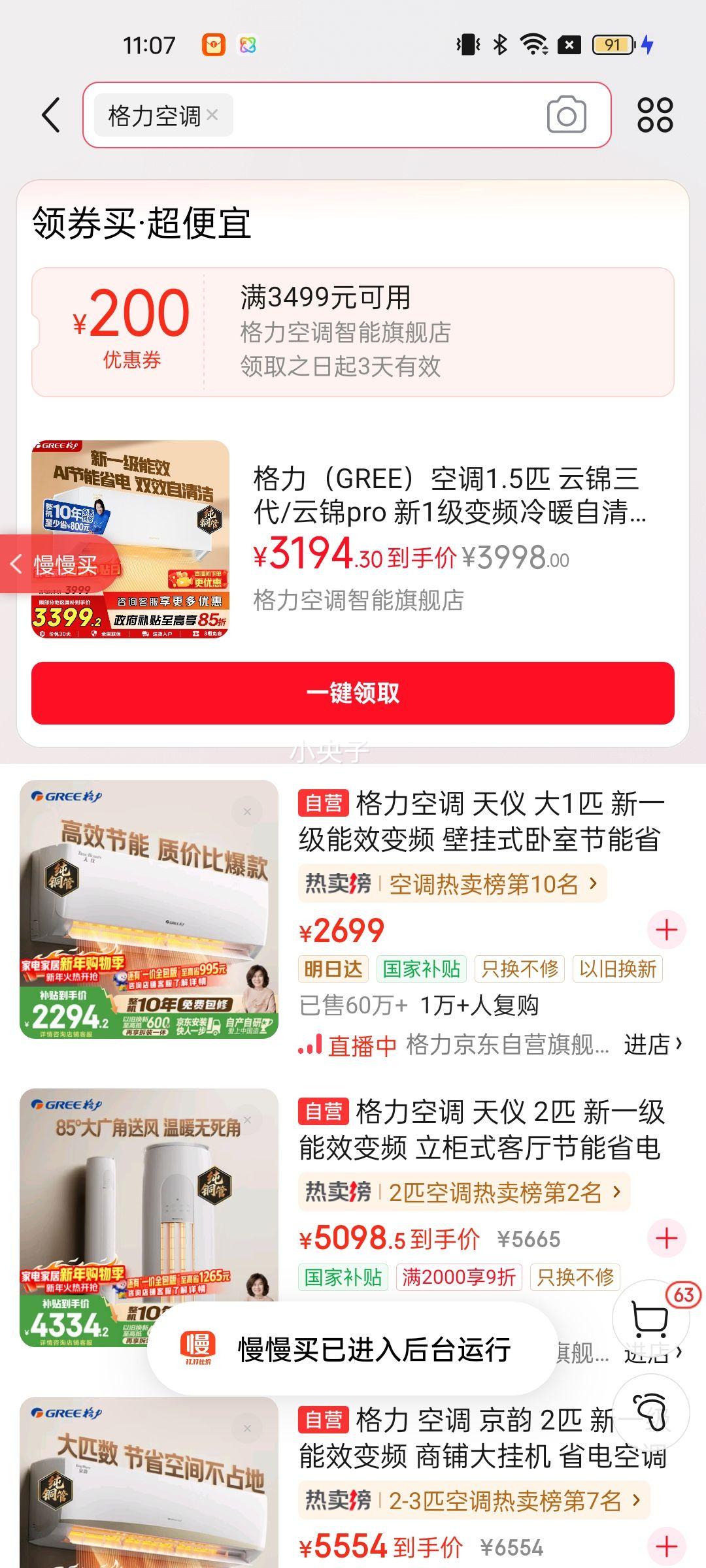Add the 2699 yuan 天仪 air conditioner via plus icon
706x1568 pixels.
tap(665, 930)
